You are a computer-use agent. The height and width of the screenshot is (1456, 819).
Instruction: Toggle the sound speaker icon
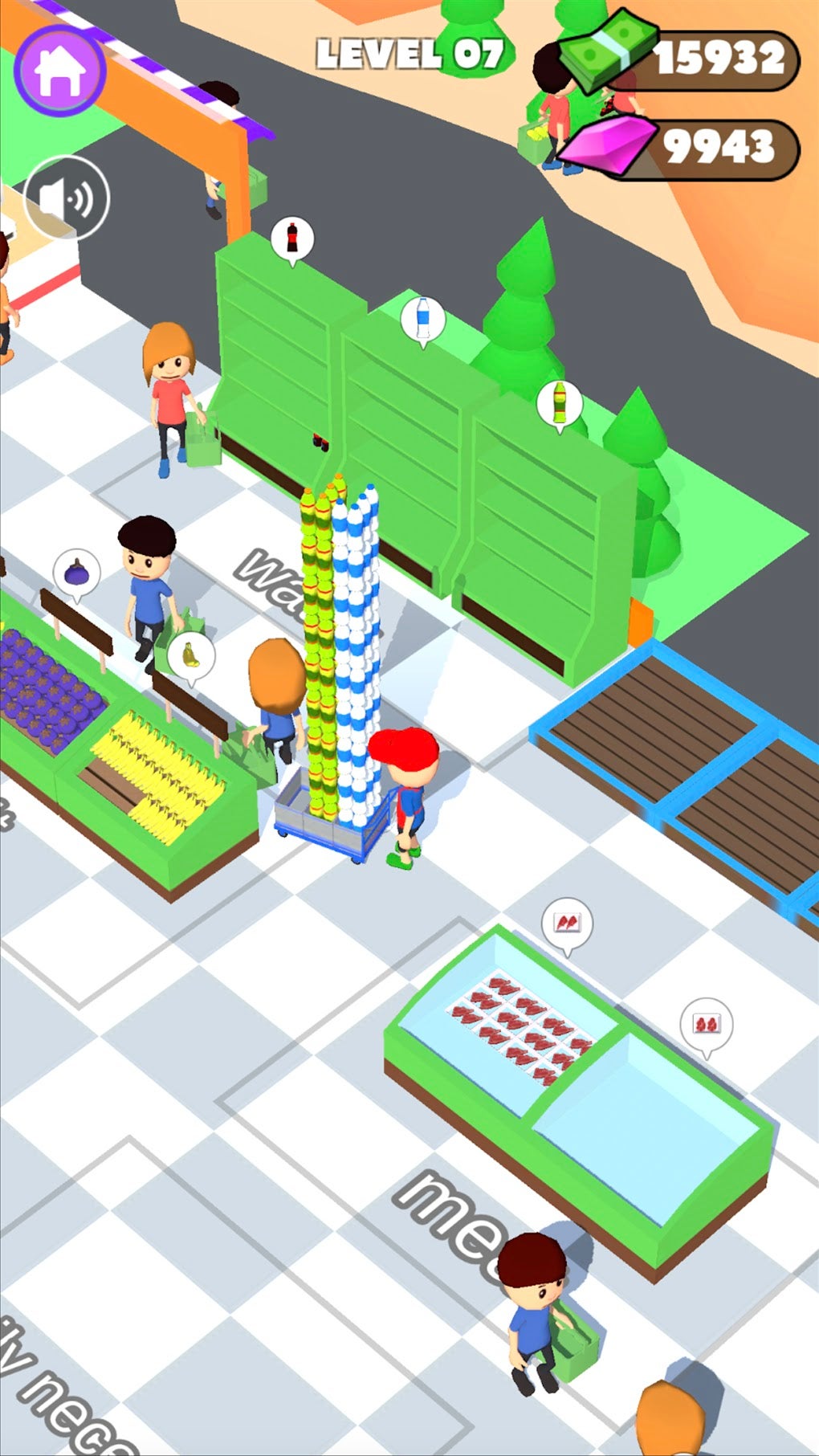[x=67, y=198]
